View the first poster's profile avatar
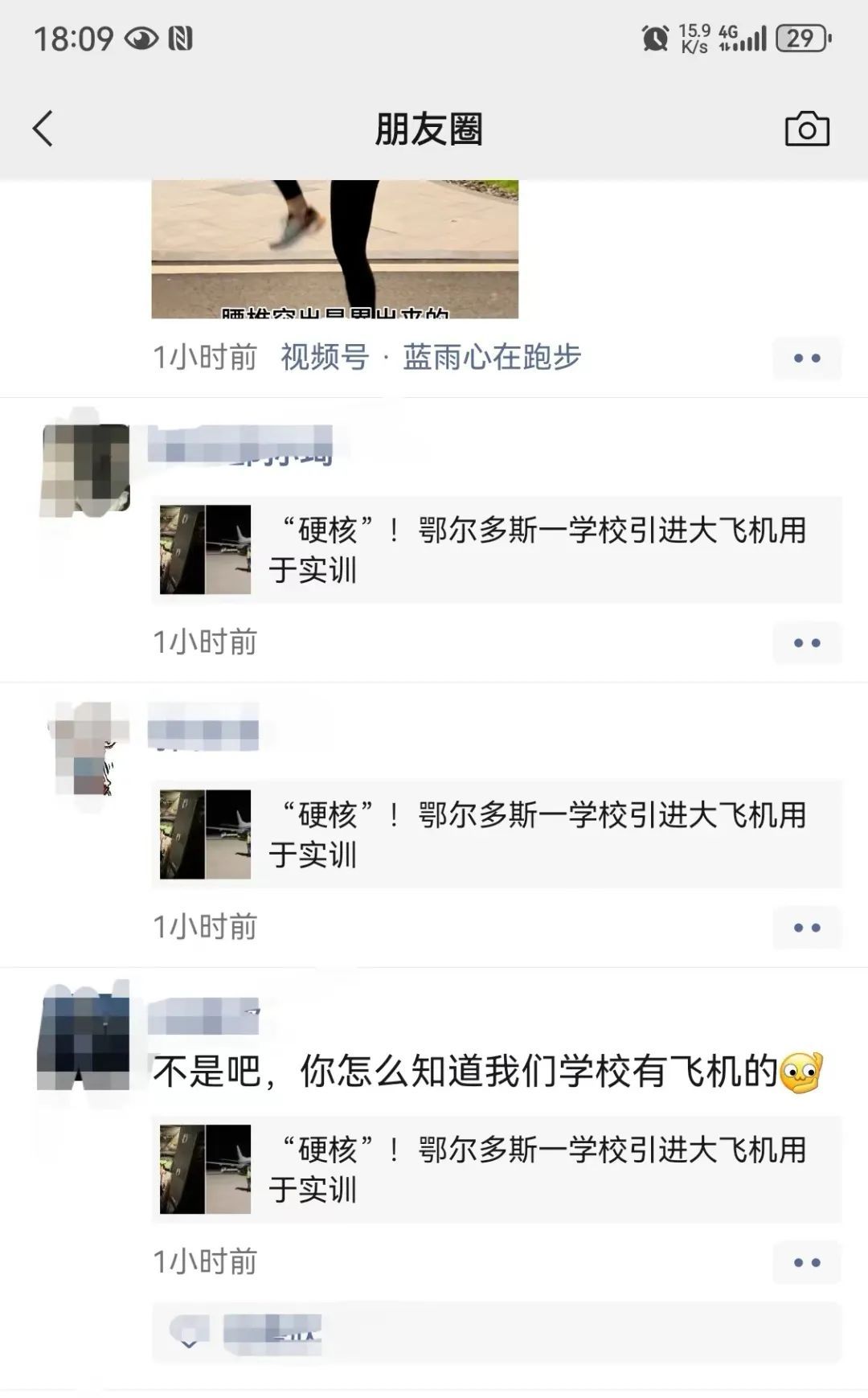 pos(85,468)
